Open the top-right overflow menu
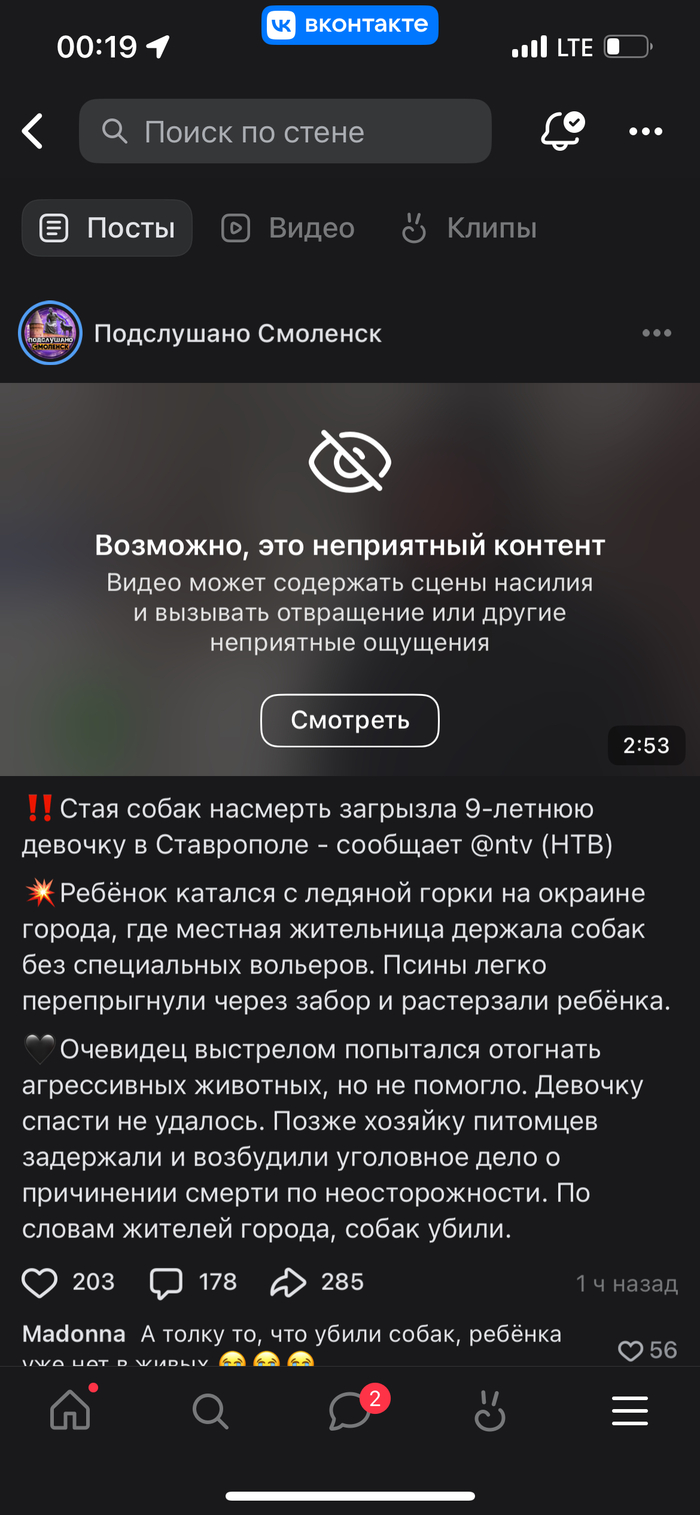The height and width of the screenshot is (1515, 700). click(646, 131)
